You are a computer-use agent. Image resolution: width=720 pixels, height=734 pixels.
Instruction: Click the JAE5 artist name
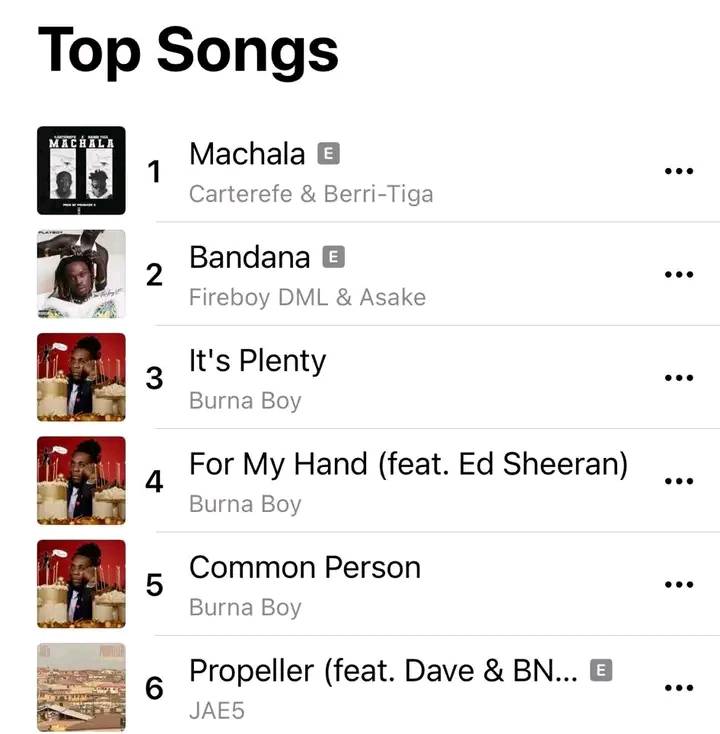click(x=216, y=711)
